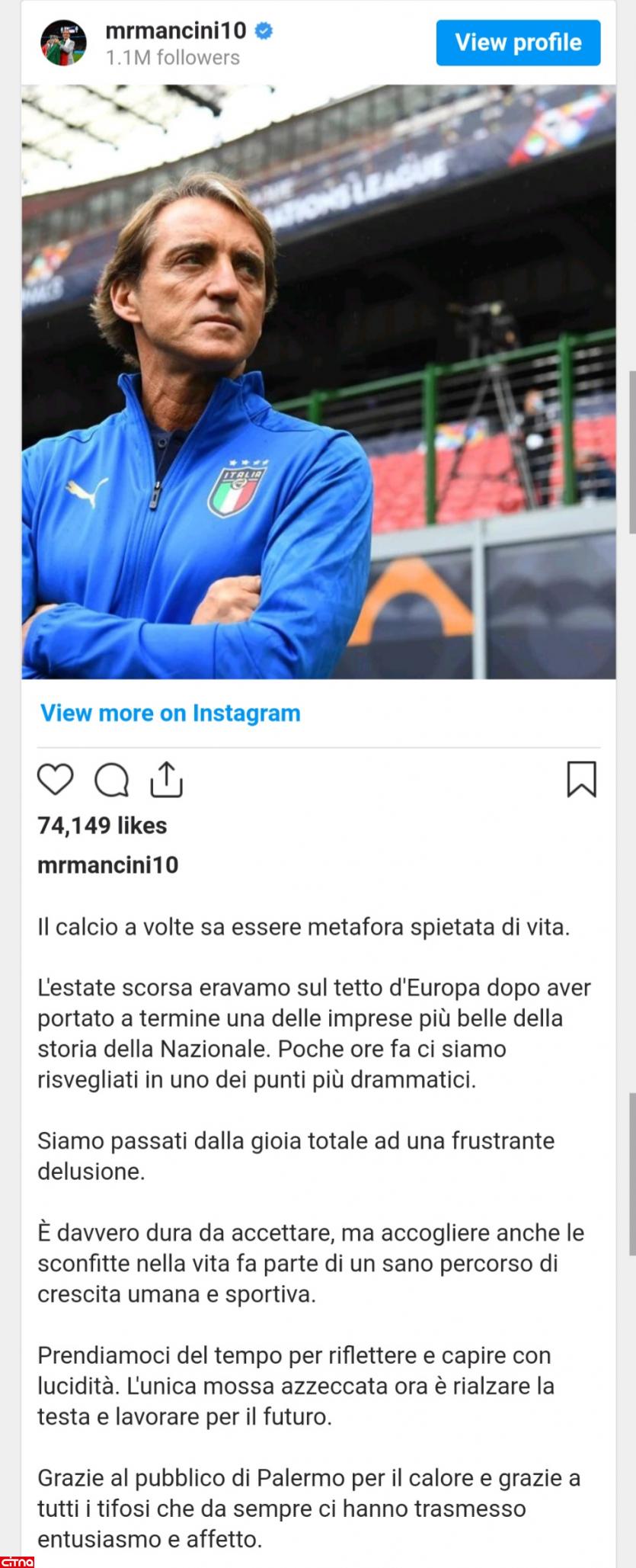Open mrmancini10 username in header
The image size is (636, 1568).
tap(176, 30)
